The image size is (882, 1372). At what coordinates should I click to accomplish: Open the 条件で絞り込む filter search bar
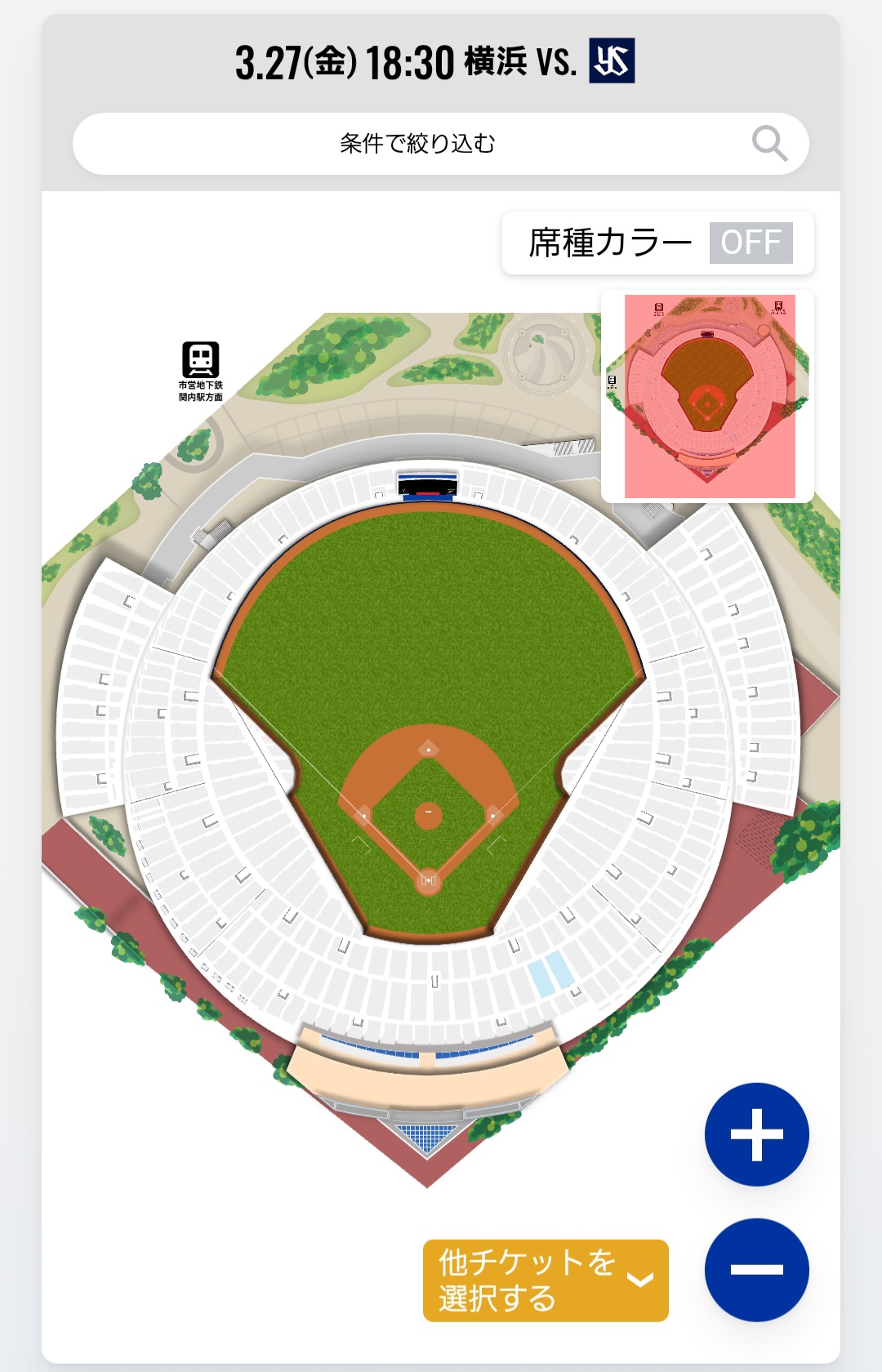click(x=440, y=144)
